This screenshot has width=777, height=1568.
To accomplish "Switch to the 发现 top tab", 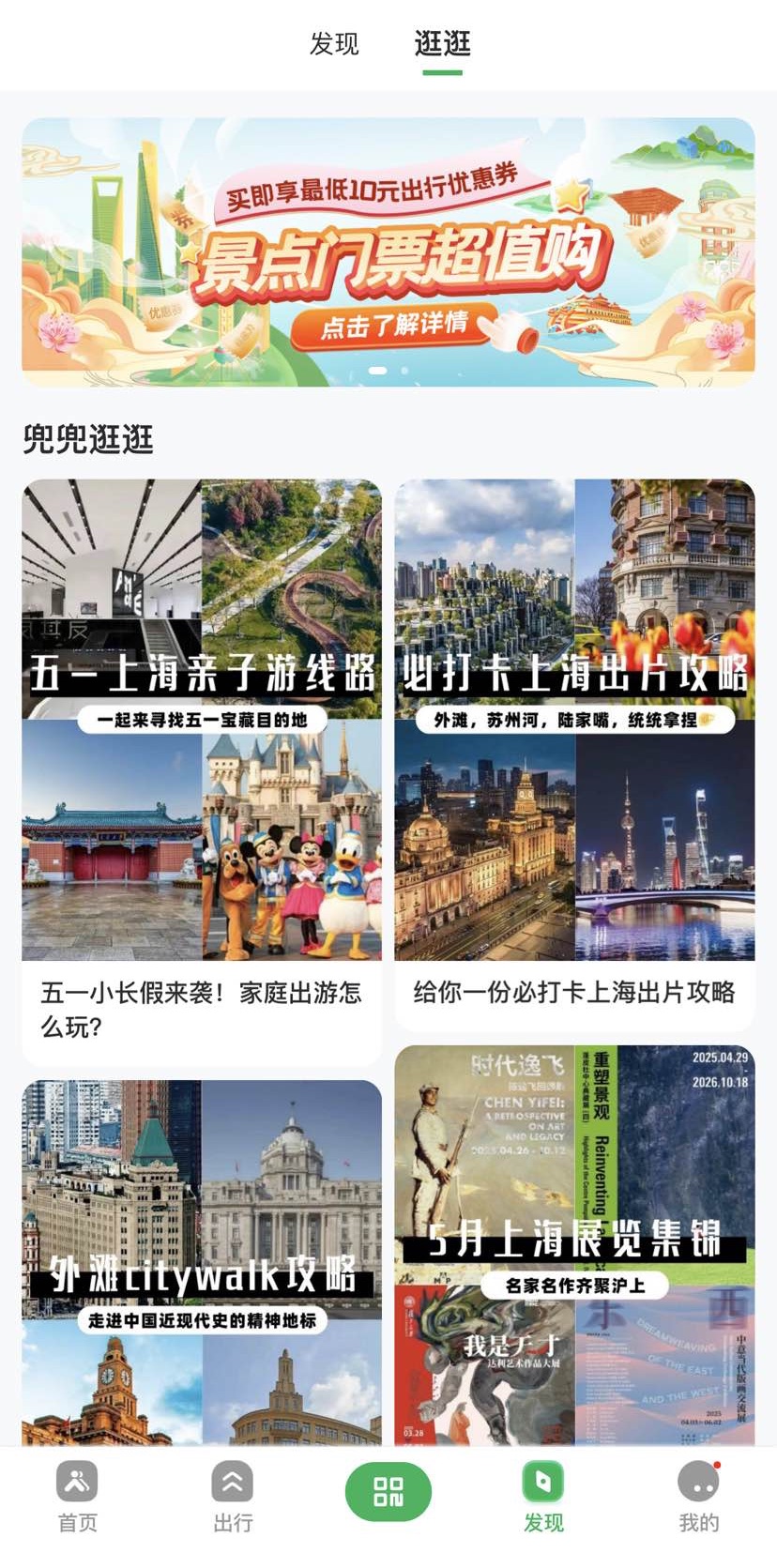I will click(x=334, y=44).
